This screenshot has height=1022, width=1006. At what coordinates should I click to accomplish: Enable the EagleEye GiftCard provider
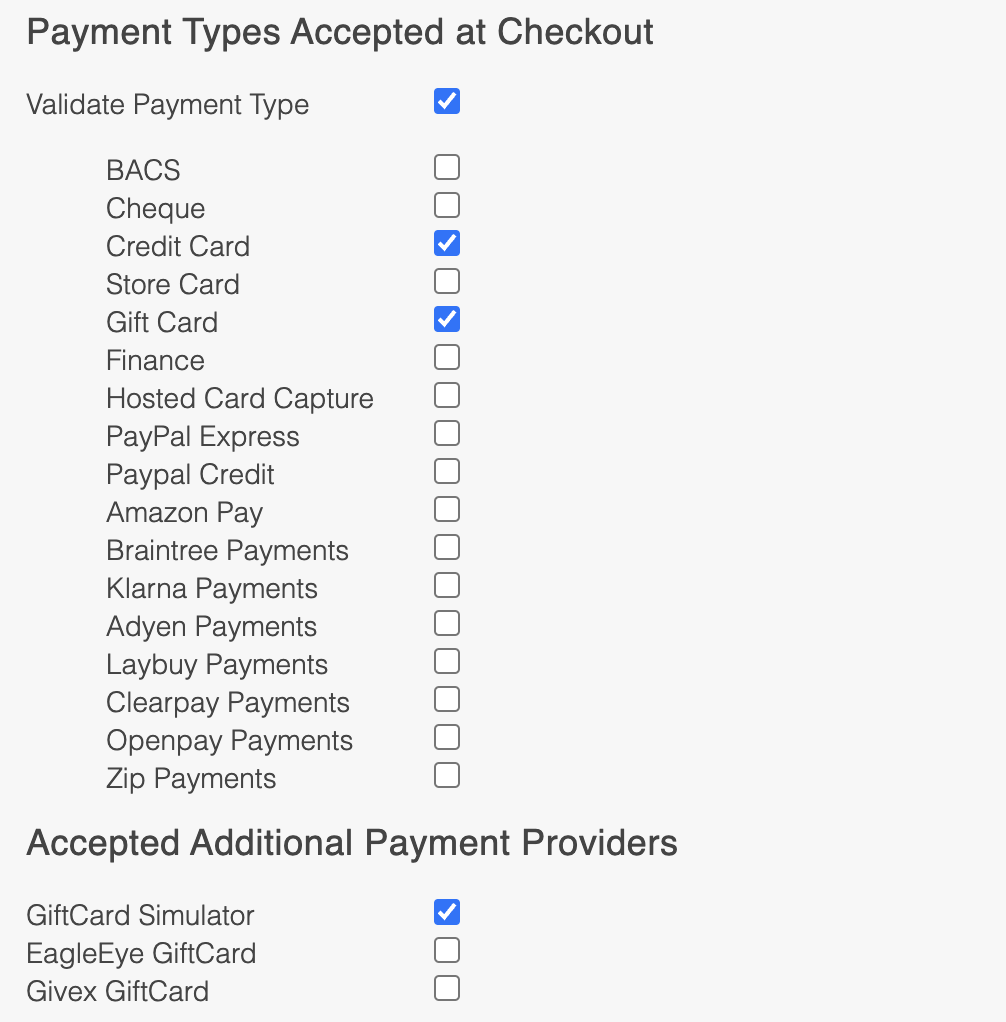(446, 950)
